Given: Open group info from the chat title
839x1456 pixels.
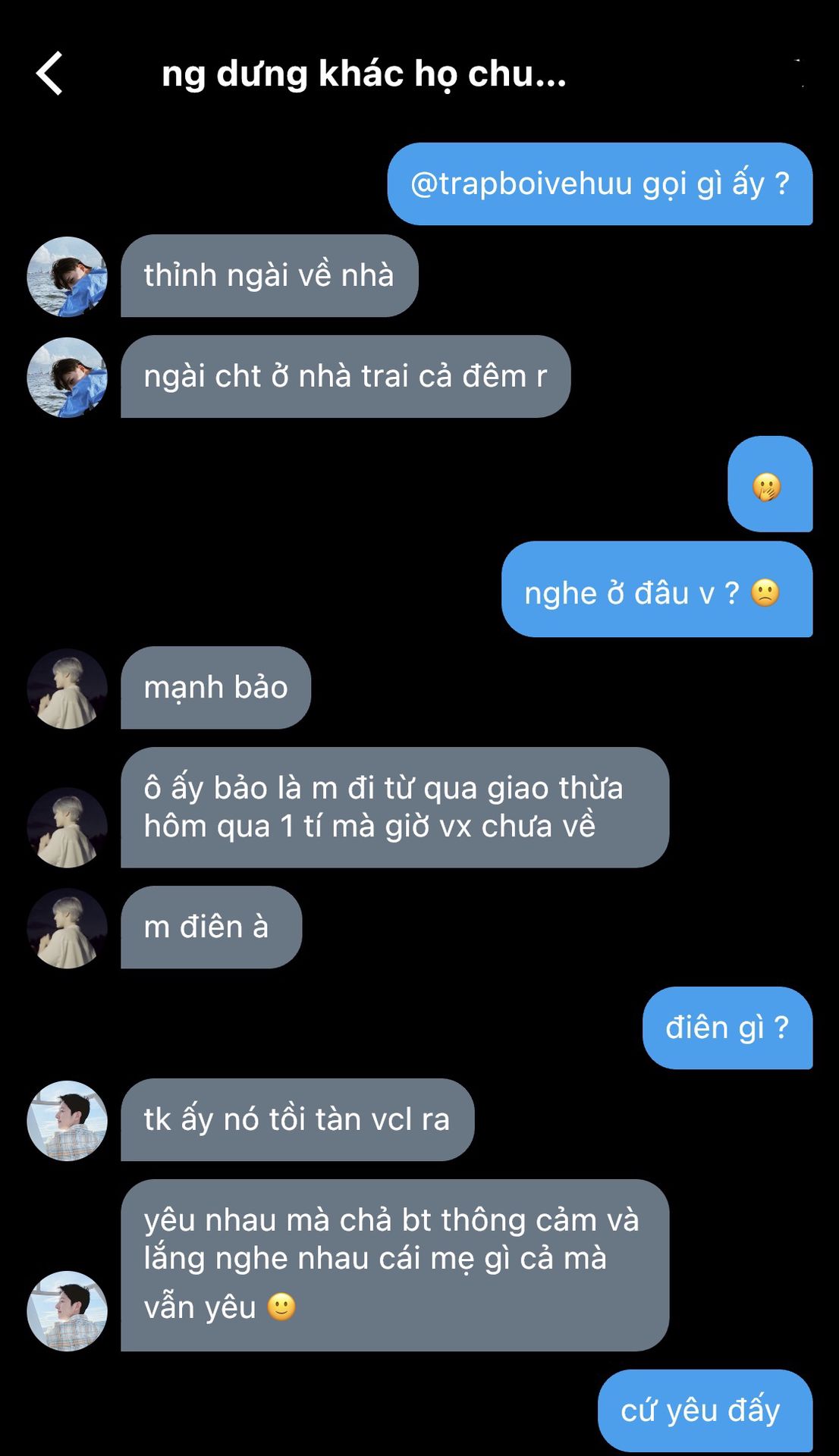Looking at the screenshot, I should 364,74.
